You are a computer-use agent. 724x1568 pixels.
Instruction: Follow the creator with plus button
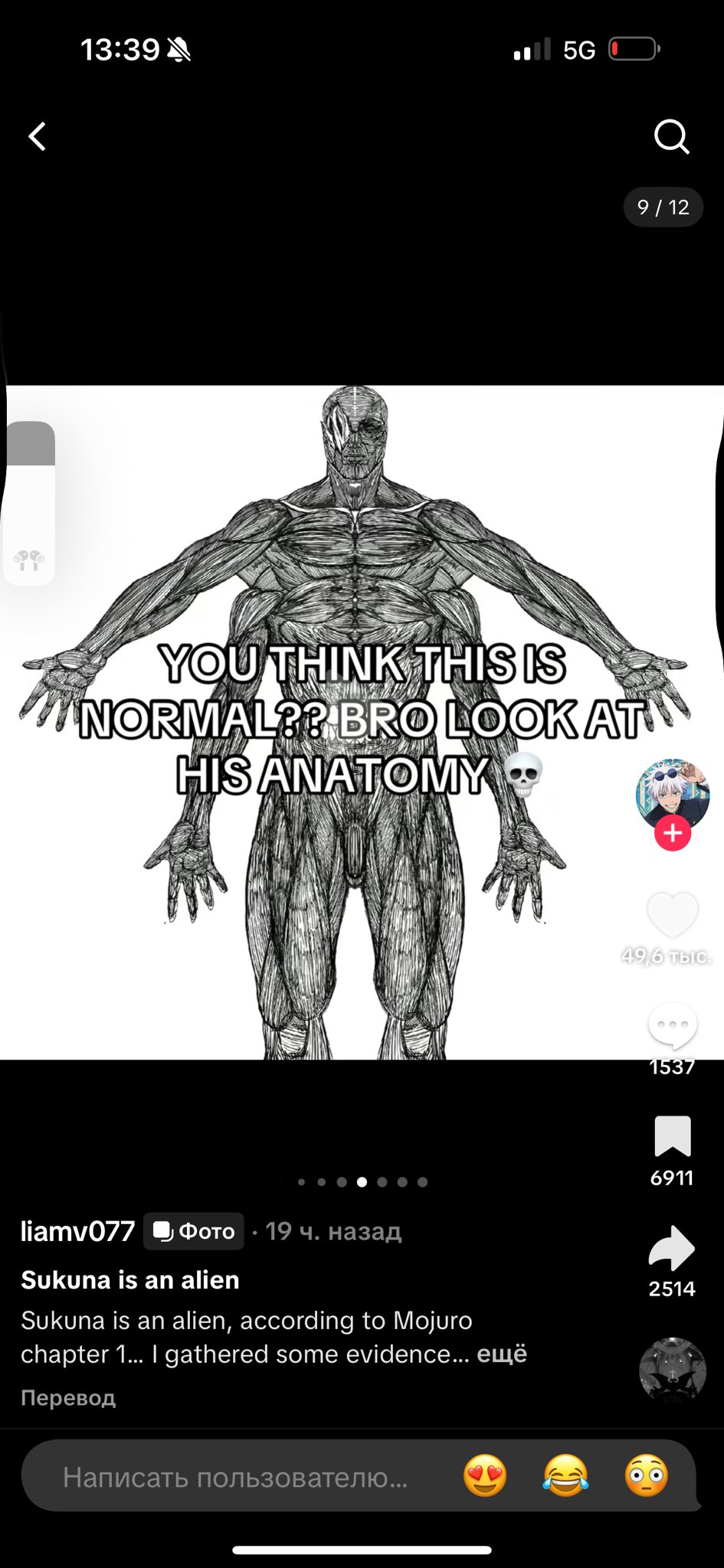[x=673, y=833]
